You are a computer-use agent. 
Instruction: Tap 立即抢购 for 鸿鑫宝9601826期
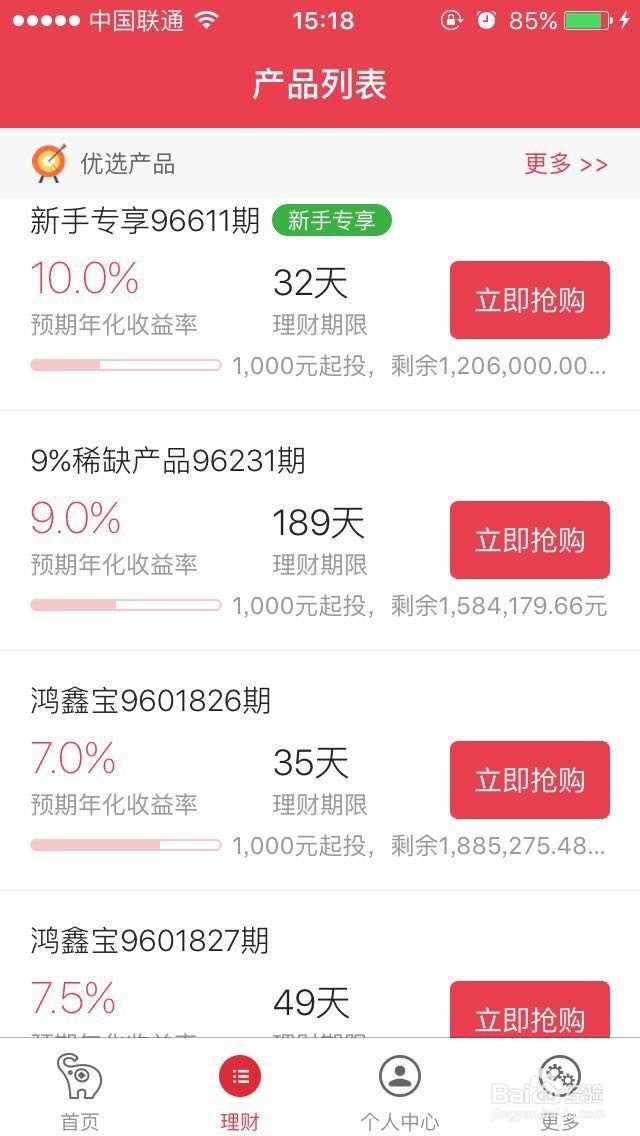529,780
